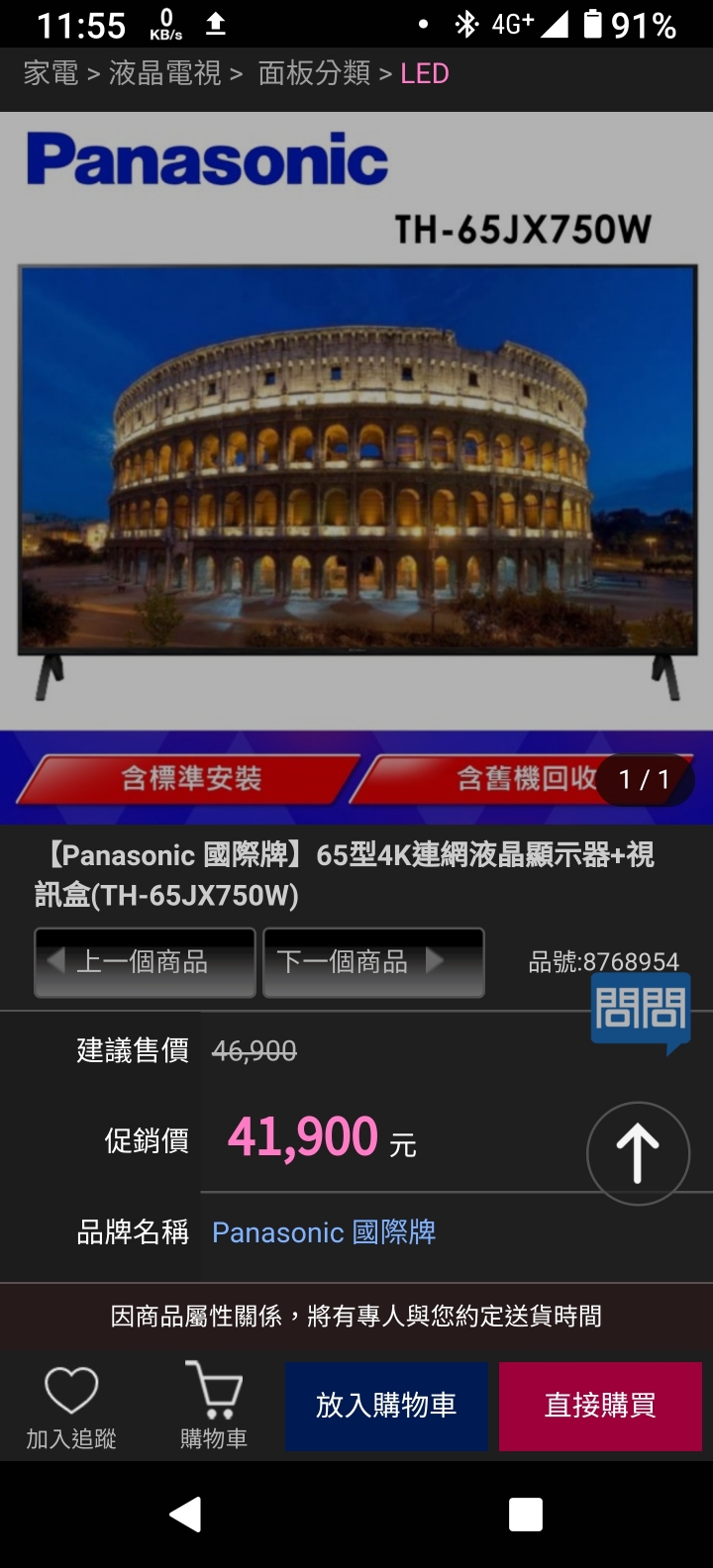Image resolution: width=713 pixels, height=1568 pixels.
Task: Tap 放入購物車 button
Action: 386,1406
